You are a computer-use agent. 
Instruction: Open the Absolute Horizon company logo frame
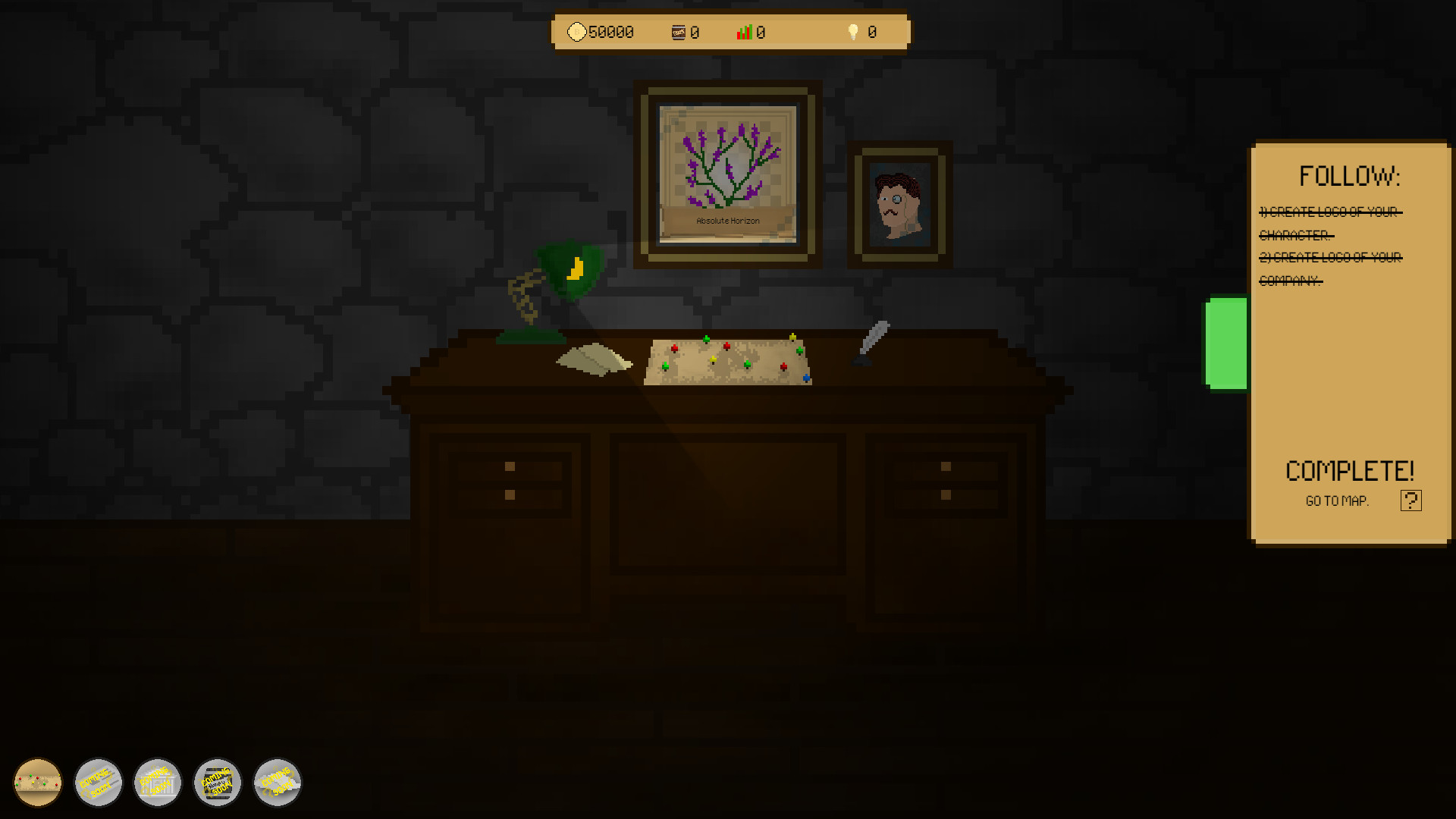pos(728,174)
